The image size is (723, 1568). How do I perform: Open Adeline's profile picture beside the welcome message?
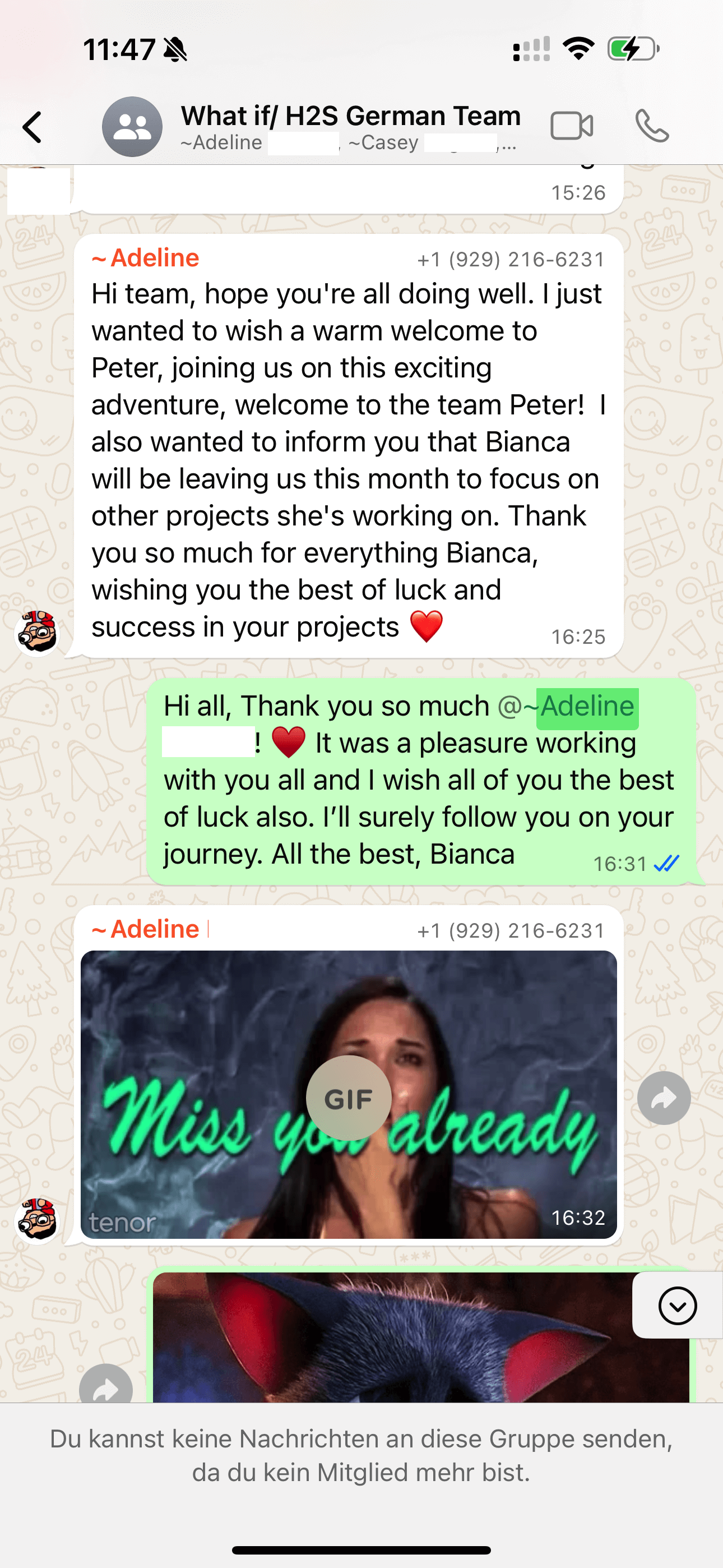coord(38,633)
